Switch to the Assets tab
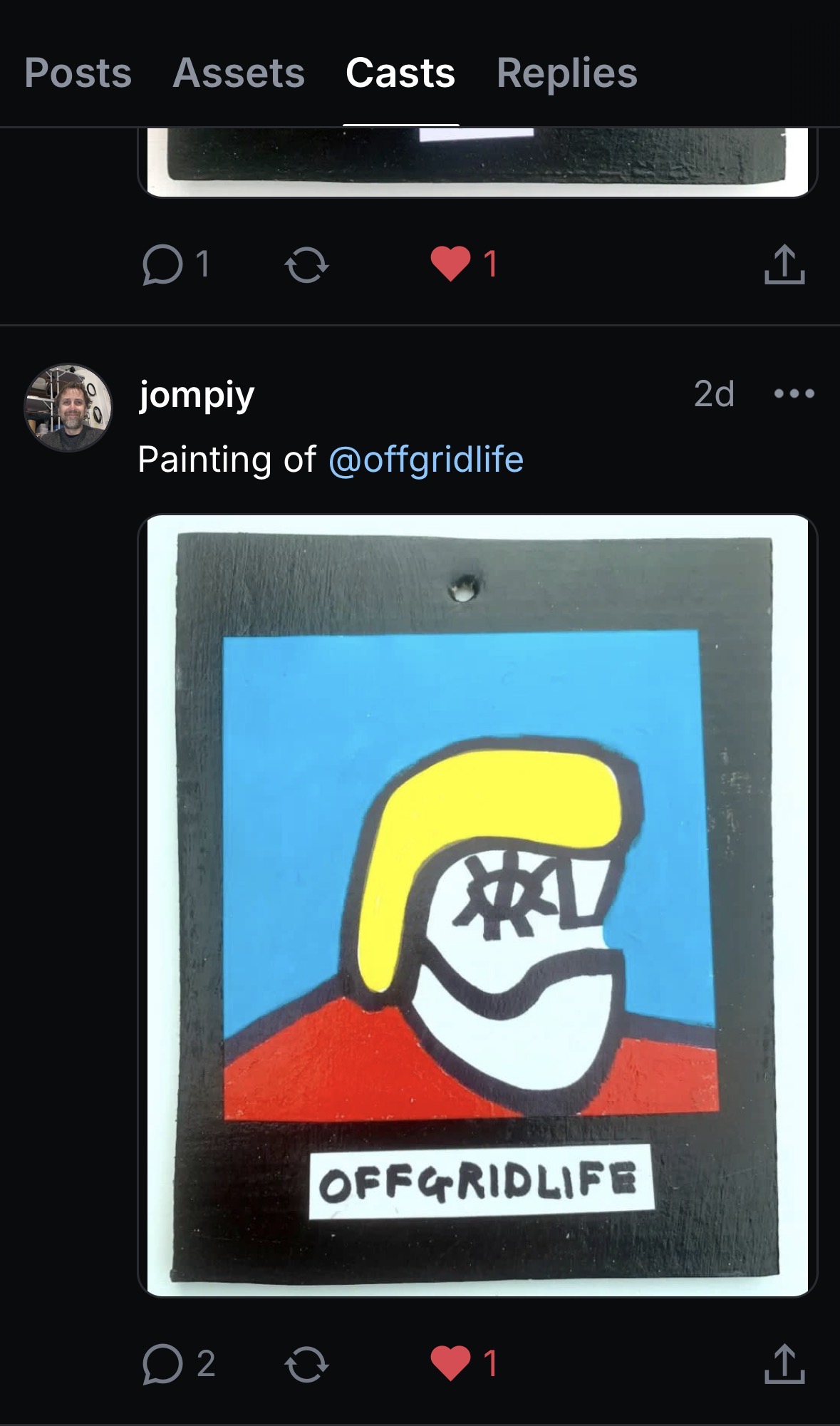Viewport: 840px width, 1426px height. (239, 73)
